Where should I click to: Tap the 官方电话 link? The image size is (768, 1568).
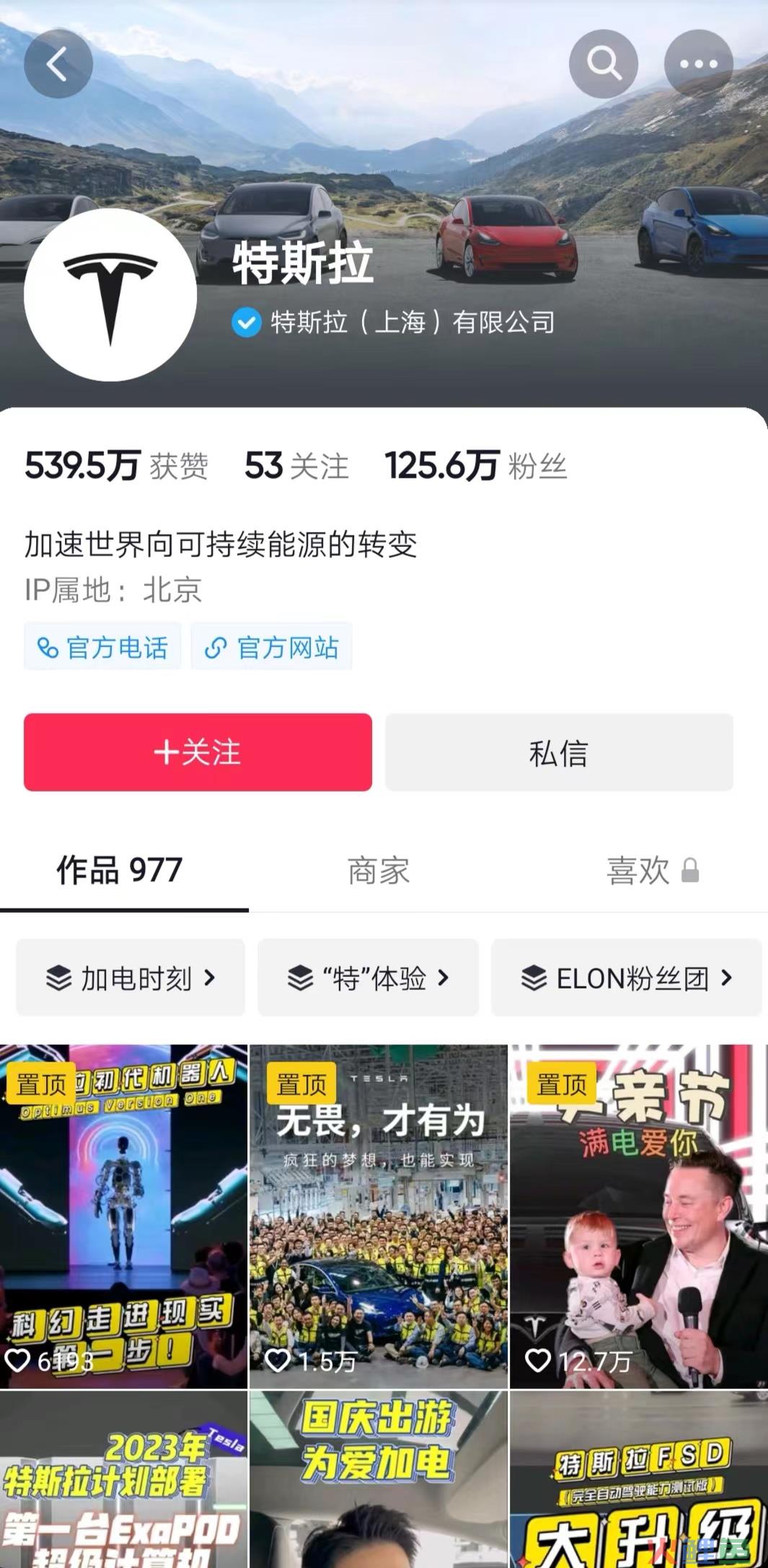click(x=102, y=647)
